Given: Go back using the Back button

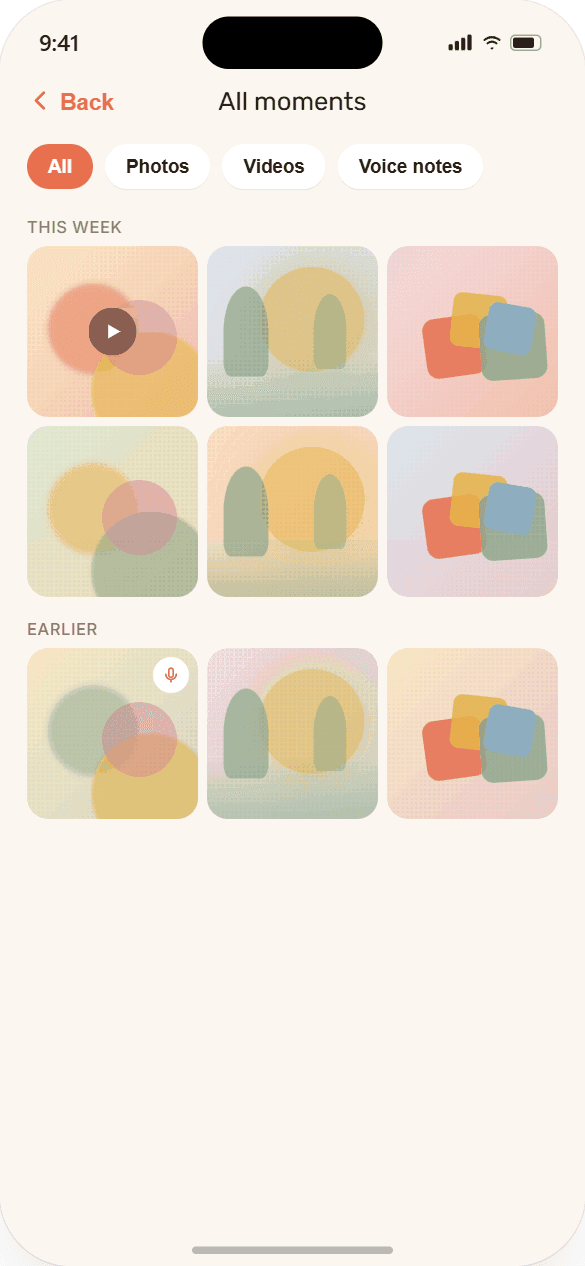Looking at the screenshot, I should pyautogui.click(x=73, y=102).
